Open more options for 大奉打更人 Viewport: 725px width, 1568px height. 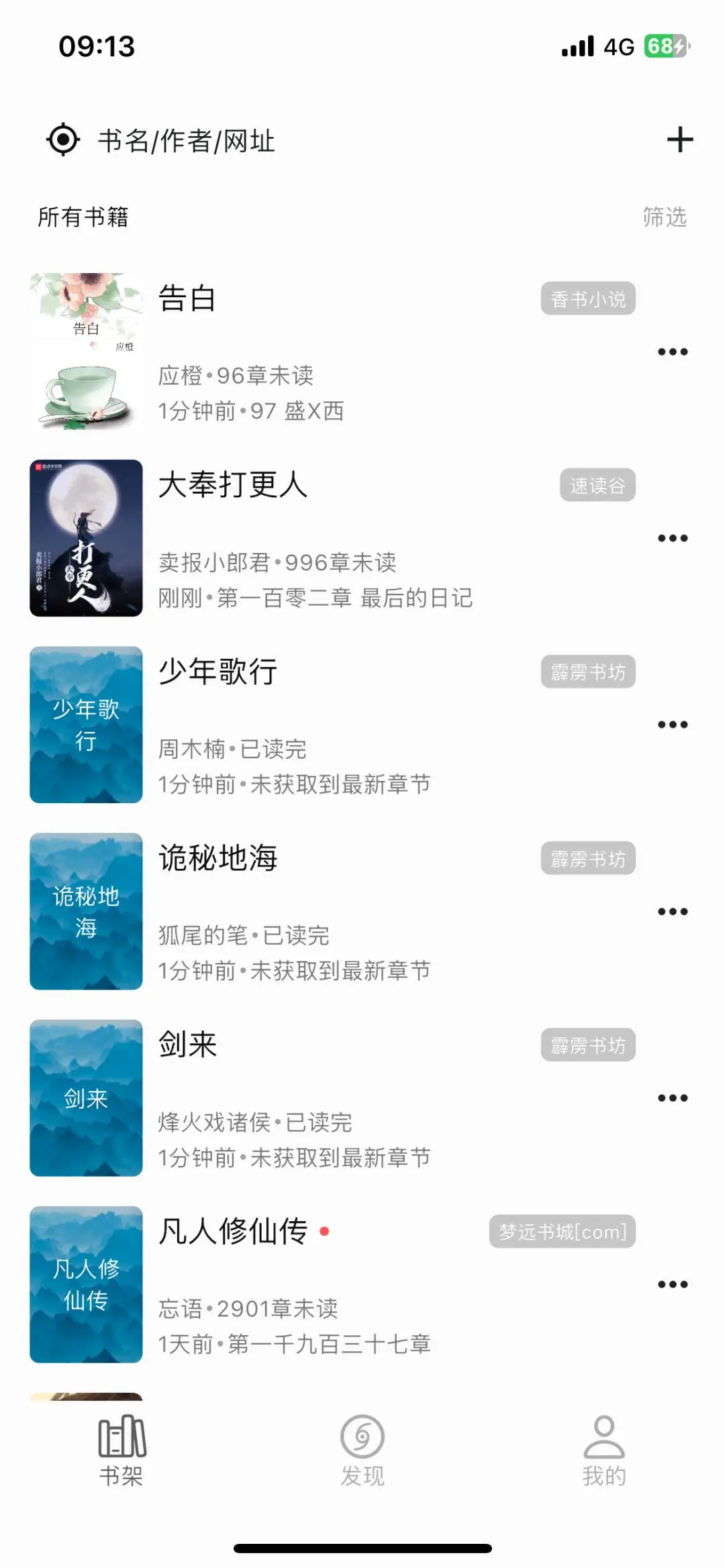pyautogui.click(x=673, y=538)
